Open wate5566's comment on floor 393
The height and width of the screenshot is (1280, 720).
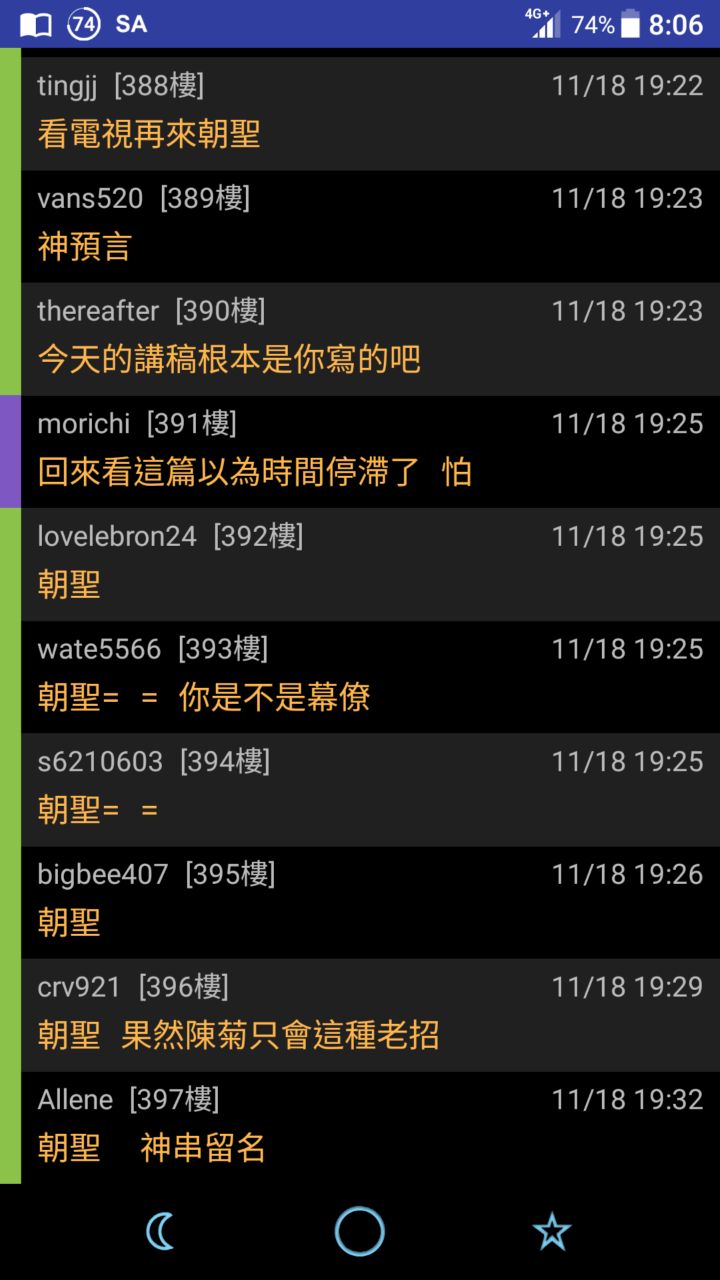[370, 677]
